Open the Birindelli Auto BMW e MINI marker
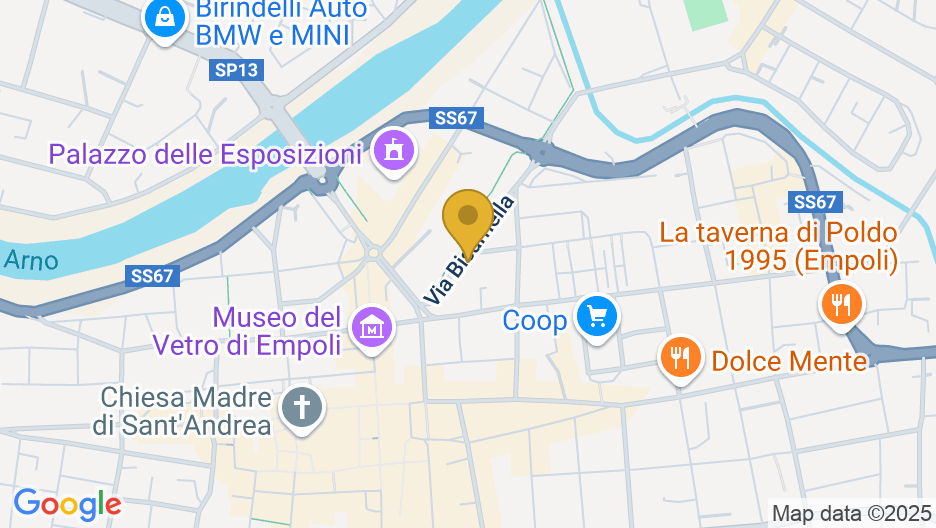Image resolution: width=936 pixels, height=528 pixels. tap(161, 17)
